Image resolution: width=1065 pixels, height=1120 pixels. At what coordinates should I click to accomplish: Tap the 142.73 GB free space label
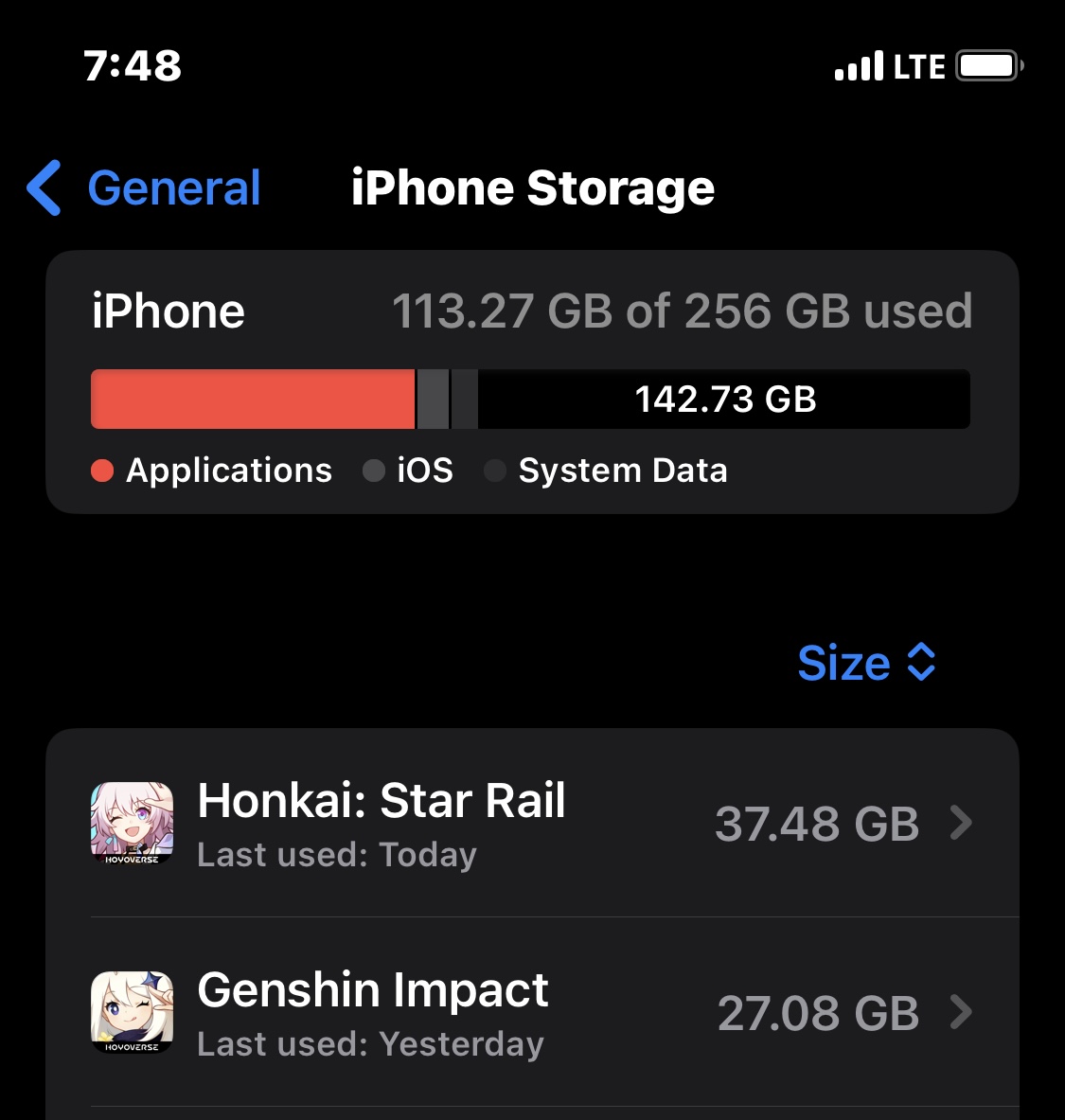point(725,399)
